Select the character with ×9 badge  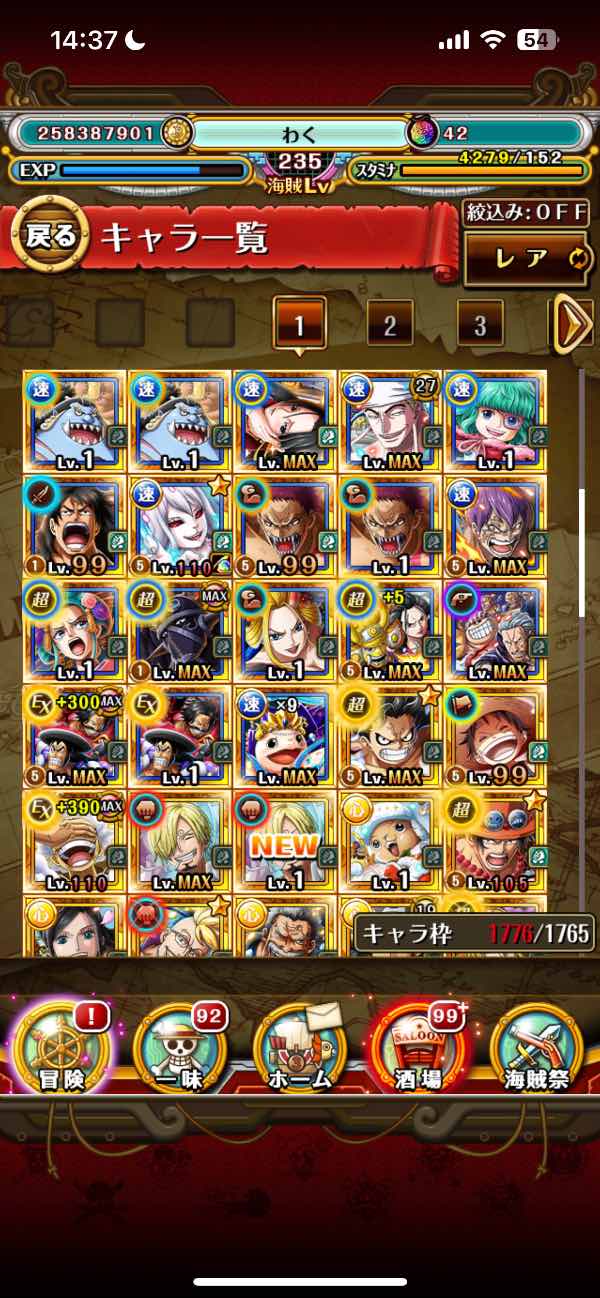284,735
